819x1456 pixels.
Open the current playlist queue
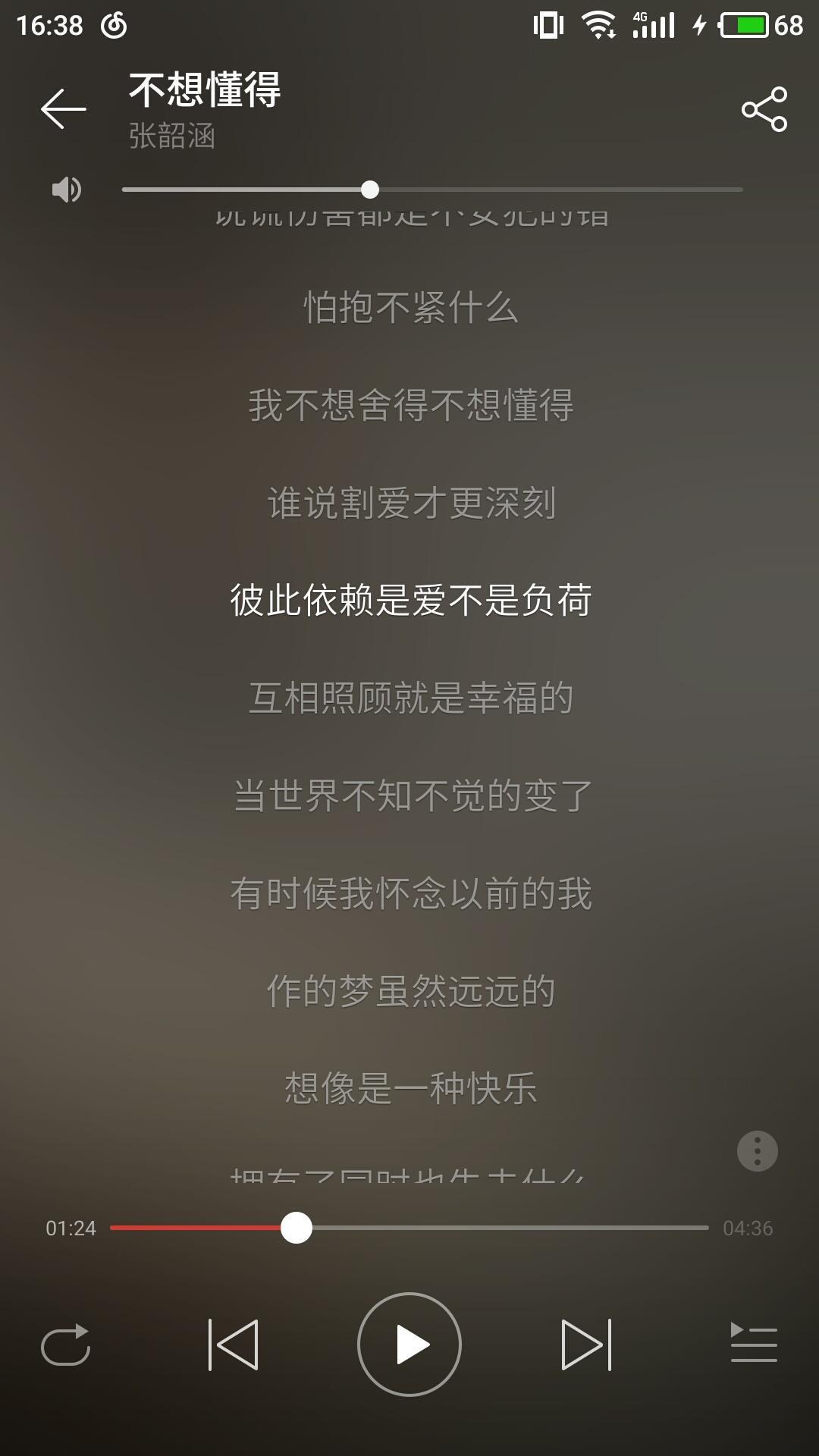[754, 1342]
